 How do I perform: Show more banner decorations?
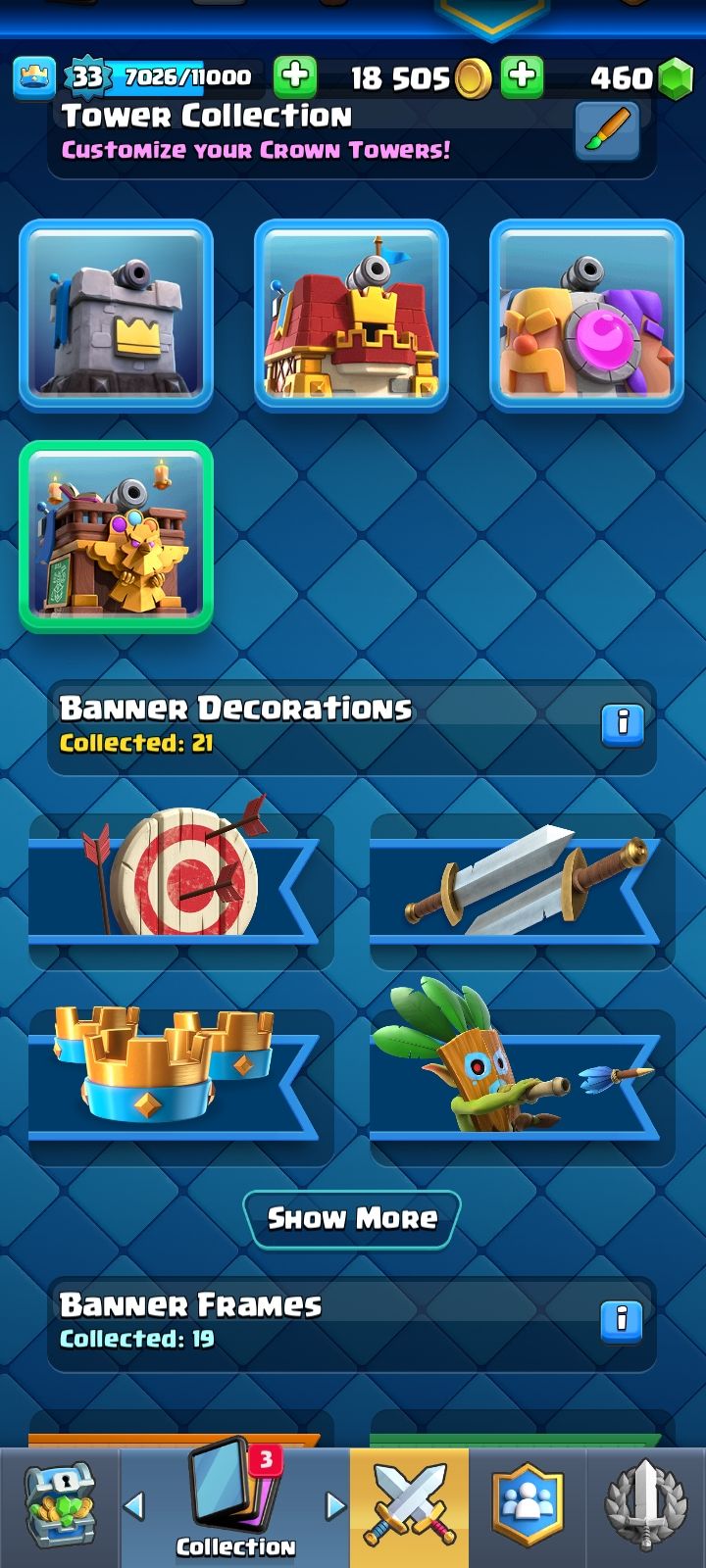(x=352, y=1218)
